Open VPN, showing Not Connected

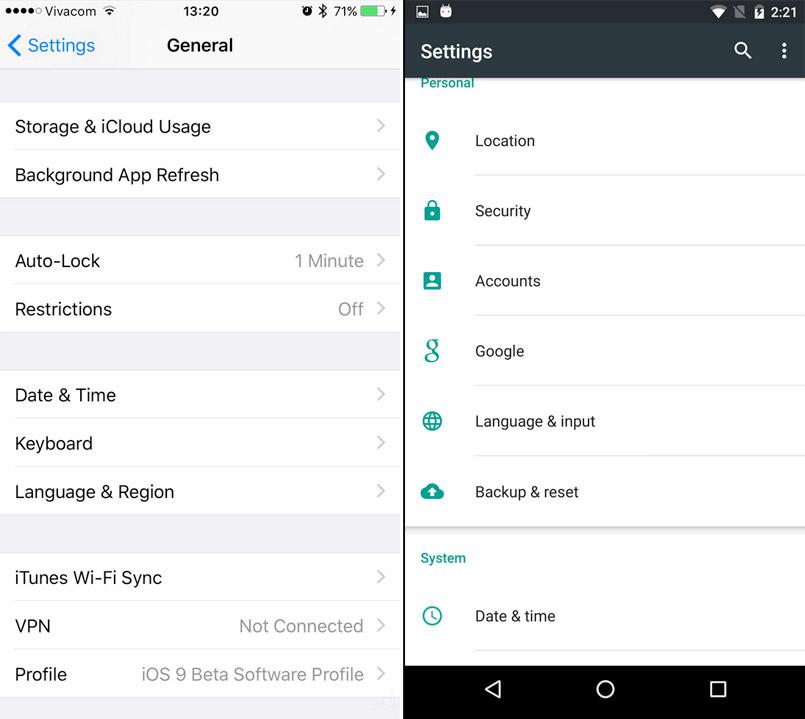point(200,626)
